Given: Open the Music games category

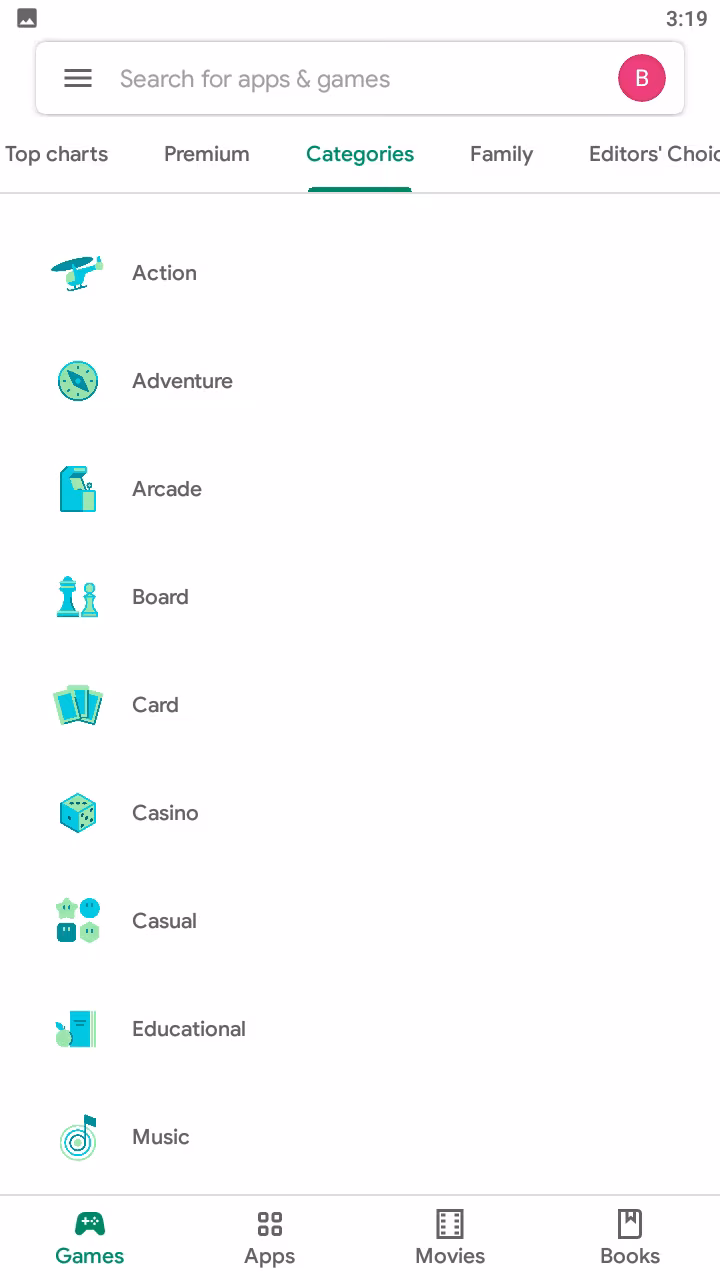Looking at the screenshot, I should pos(160,1137).
